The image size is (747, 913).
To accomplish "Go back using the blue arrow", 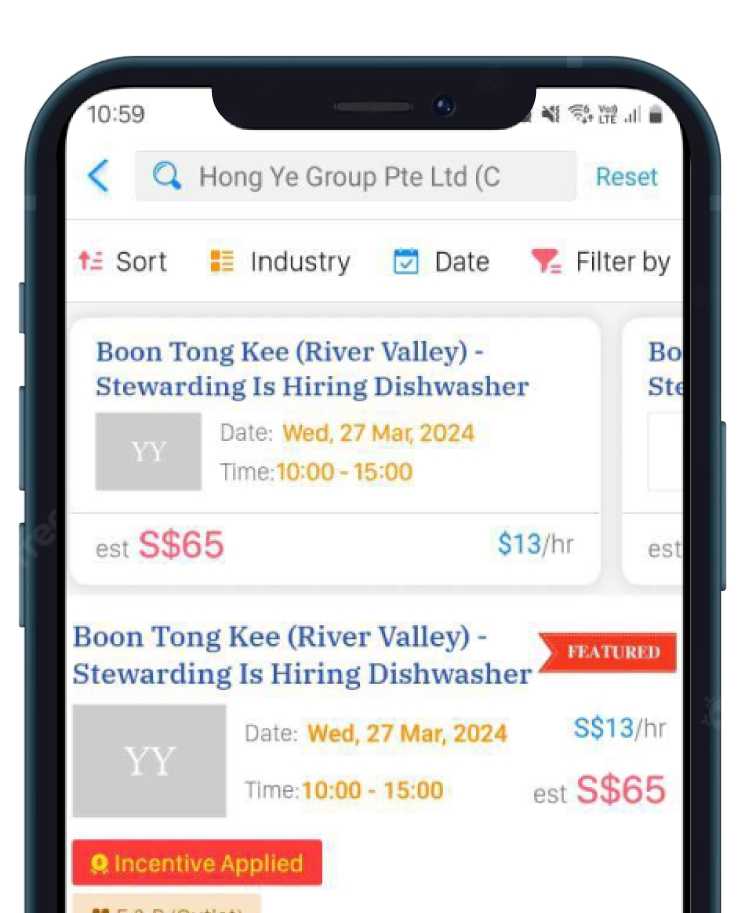I will (x=98, y=176).
